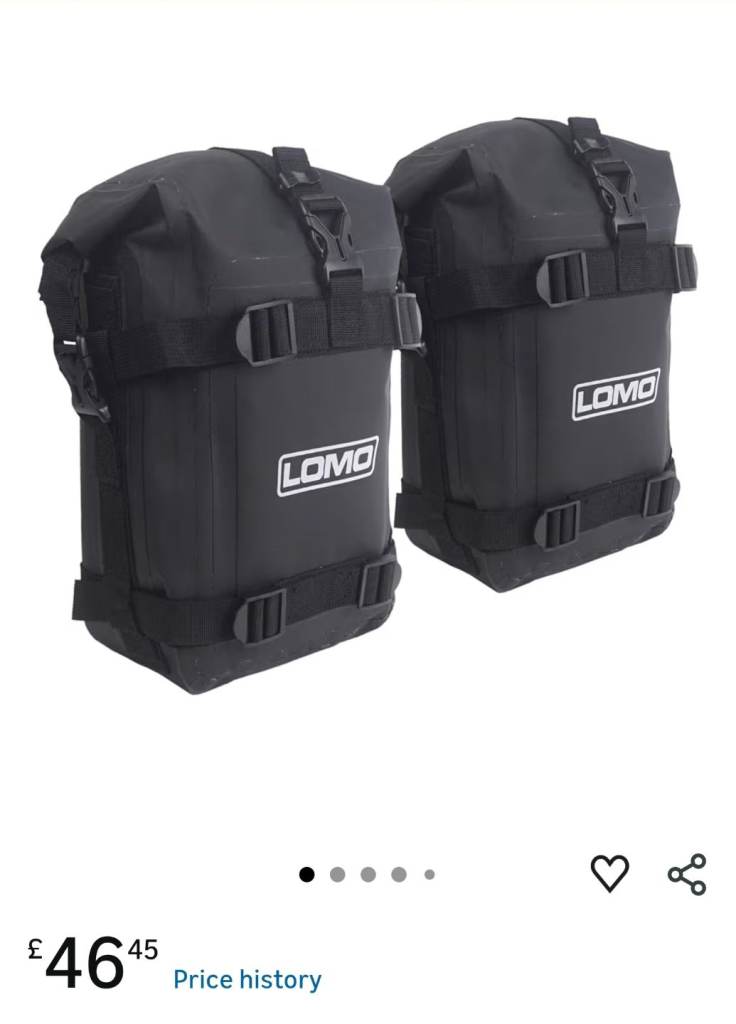Share this Lomo bags product
The image size is (736, 1024).
pyautogui.click(x=687, y=873)
